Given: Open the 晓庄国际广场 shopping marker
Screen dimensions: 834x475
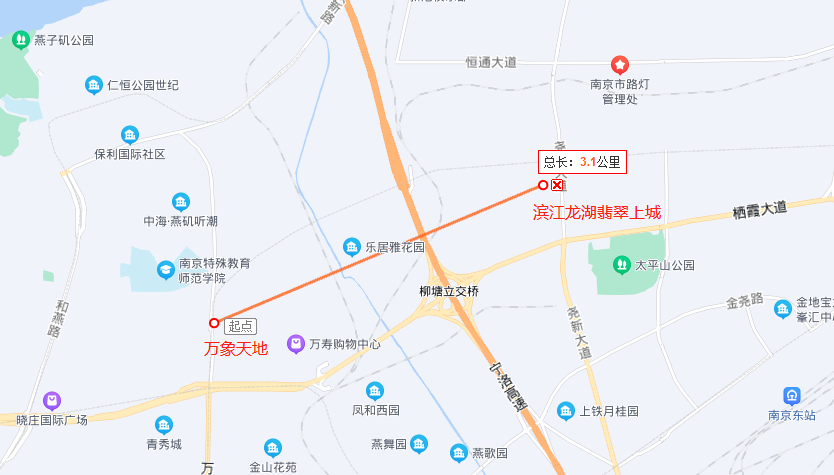Looking at the screenshot, I should pyautogui.click(x=52, y=400).
